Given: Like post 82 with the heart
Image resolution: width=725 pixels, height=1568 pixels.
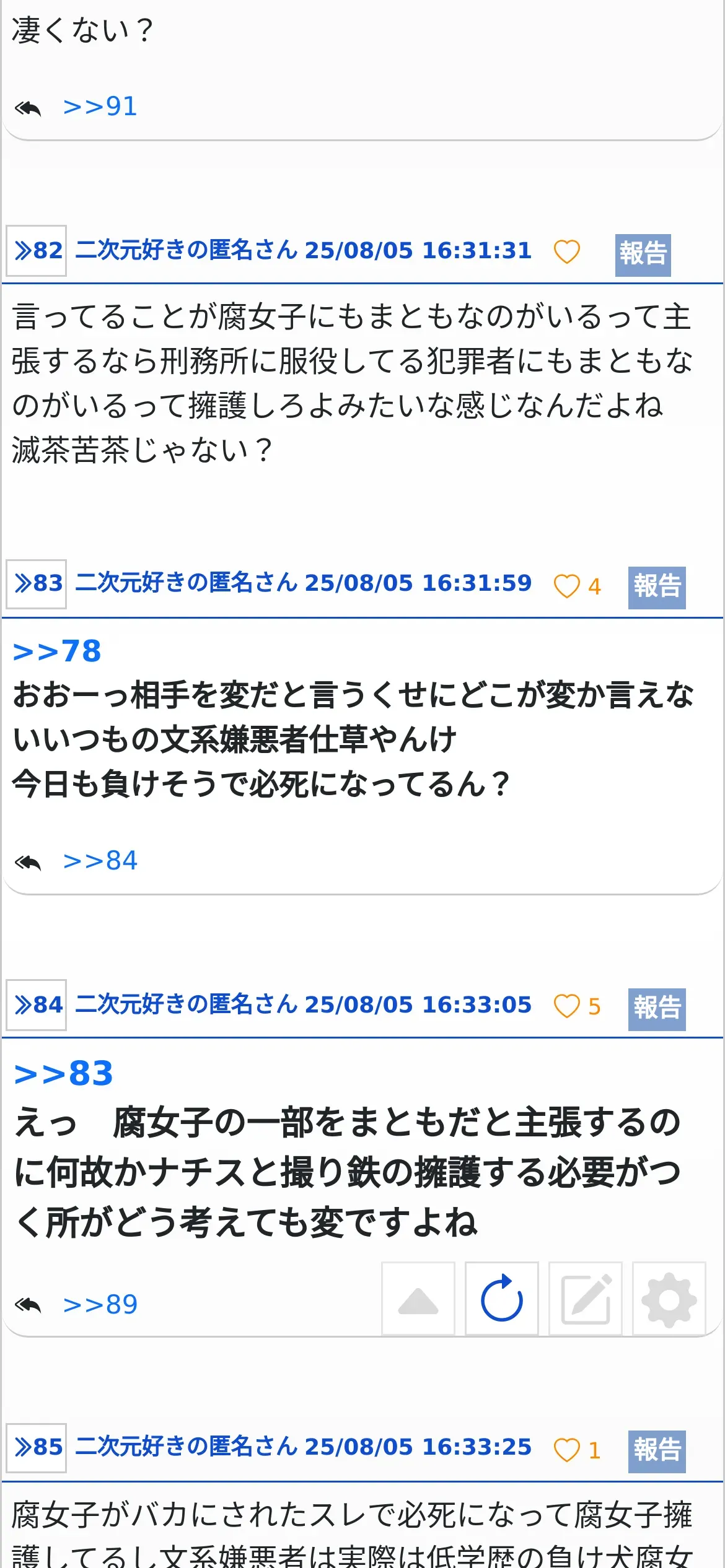Looking at the screenshot, I should tap(566, 251).
